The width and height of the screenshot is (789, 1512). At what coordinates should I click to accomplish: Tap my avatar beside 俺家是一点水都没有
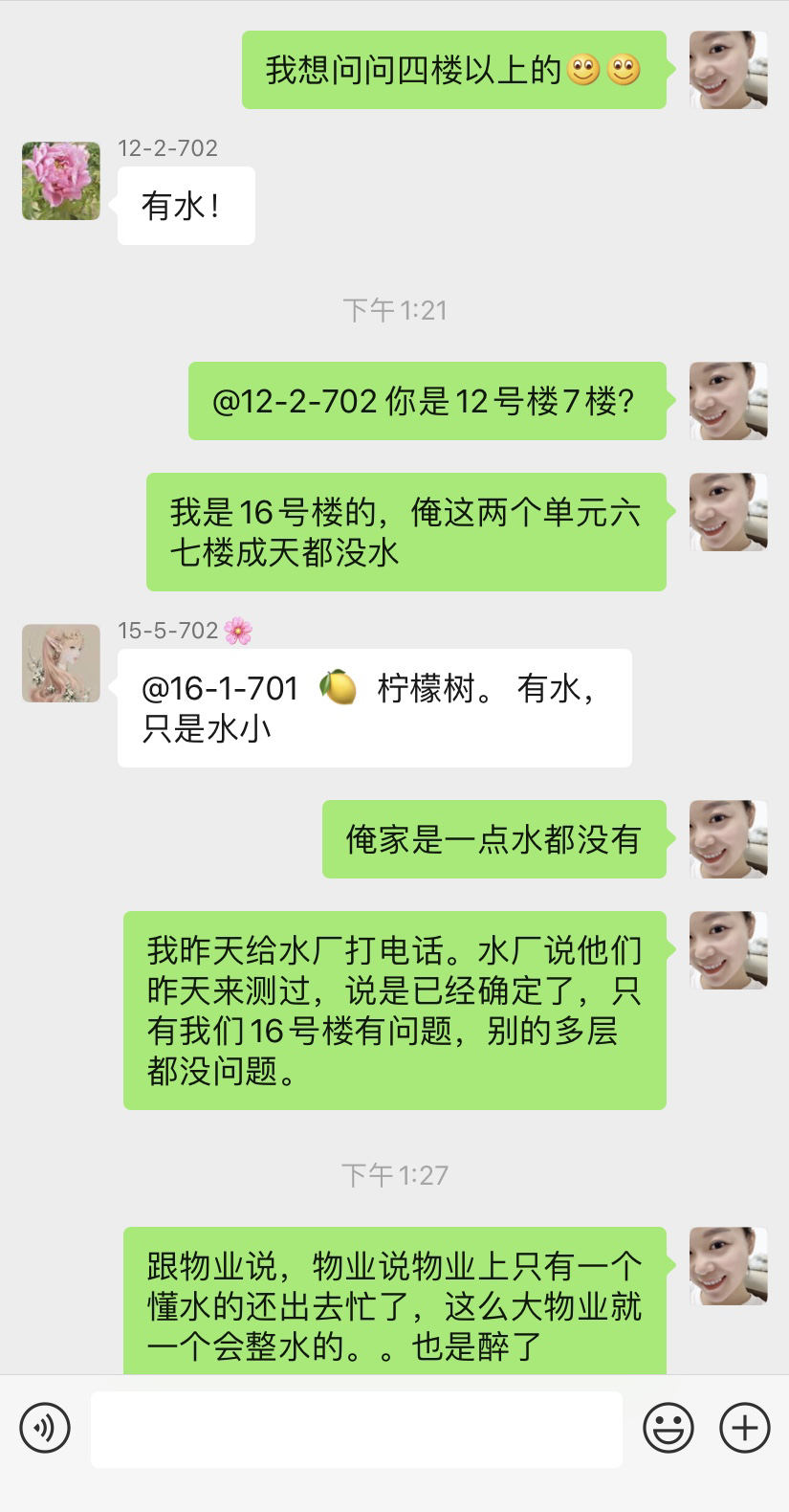(x=728, y=839)
